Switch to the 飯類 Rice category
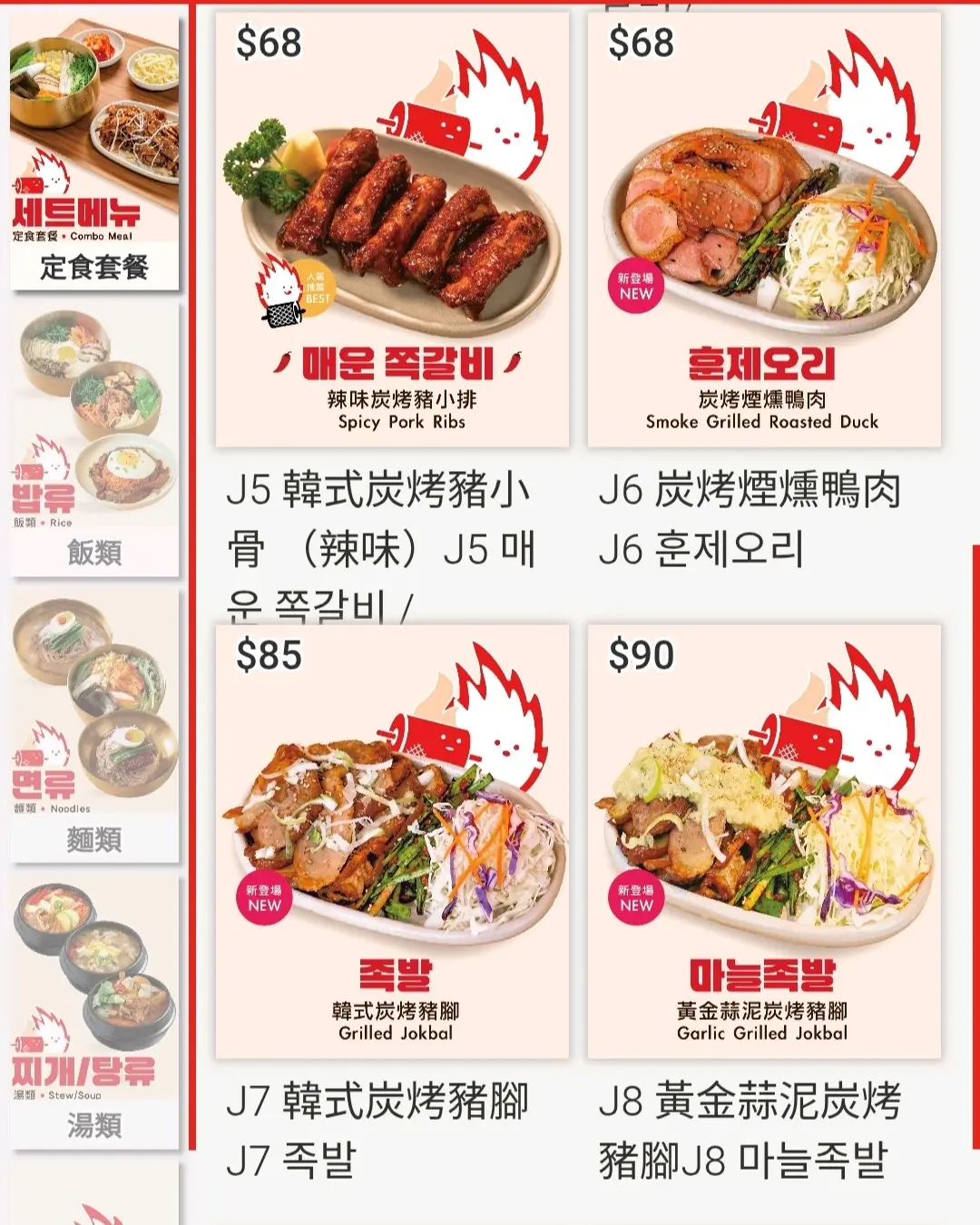 (x=94, y=441)
